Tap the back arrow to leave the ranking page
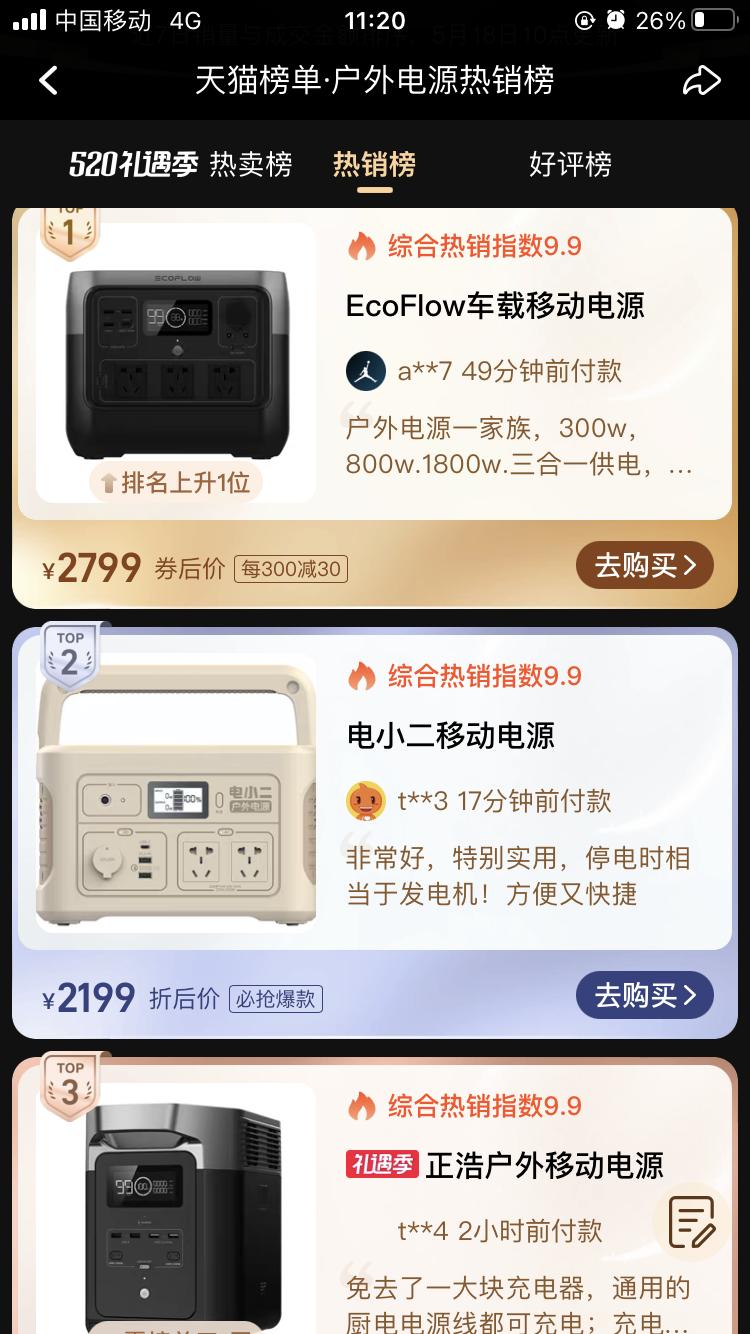The width and height of the screenshot is (750, 1334). (48, 79)
